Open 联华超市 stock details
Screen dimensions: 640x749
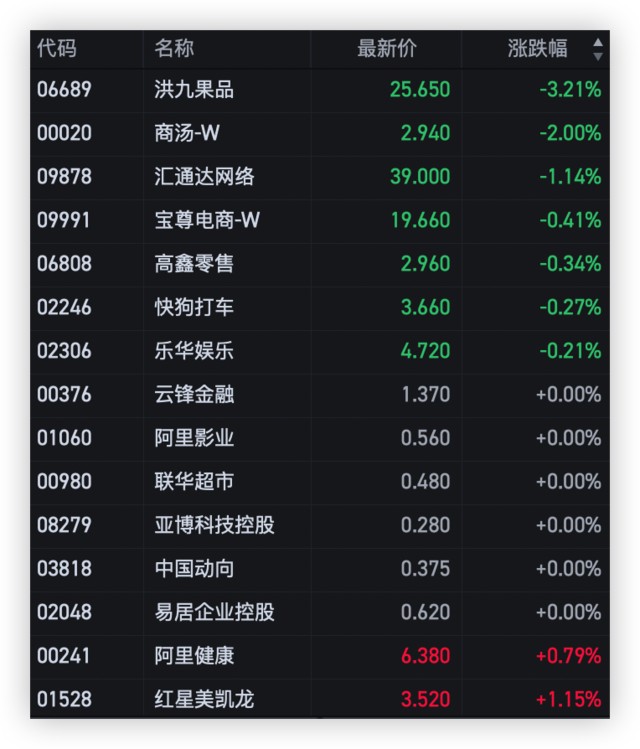pos(194,481)
